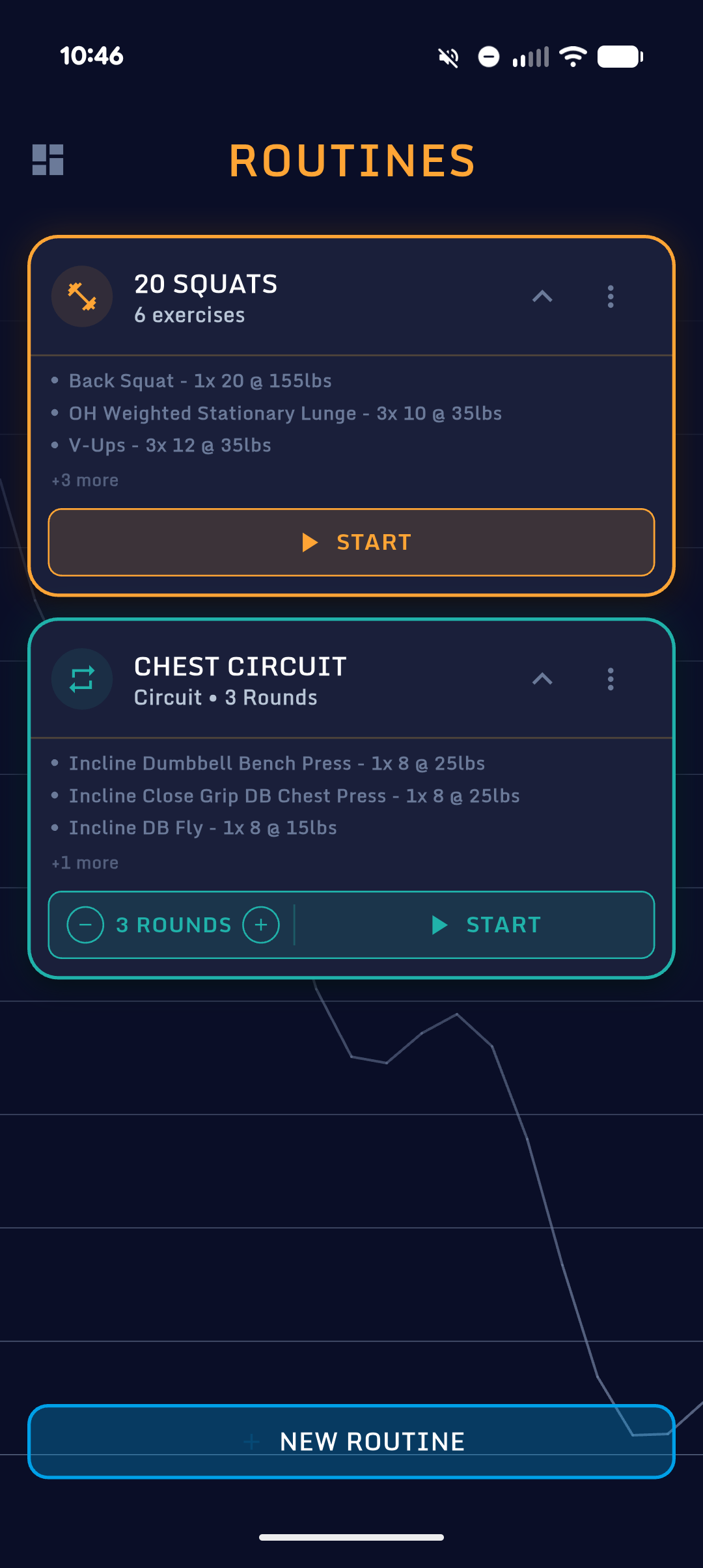703x1568 pixels.
Task: Click the circuit repeat icon on CHEST CIRCUIT
Action: click(x=82, y=679)
